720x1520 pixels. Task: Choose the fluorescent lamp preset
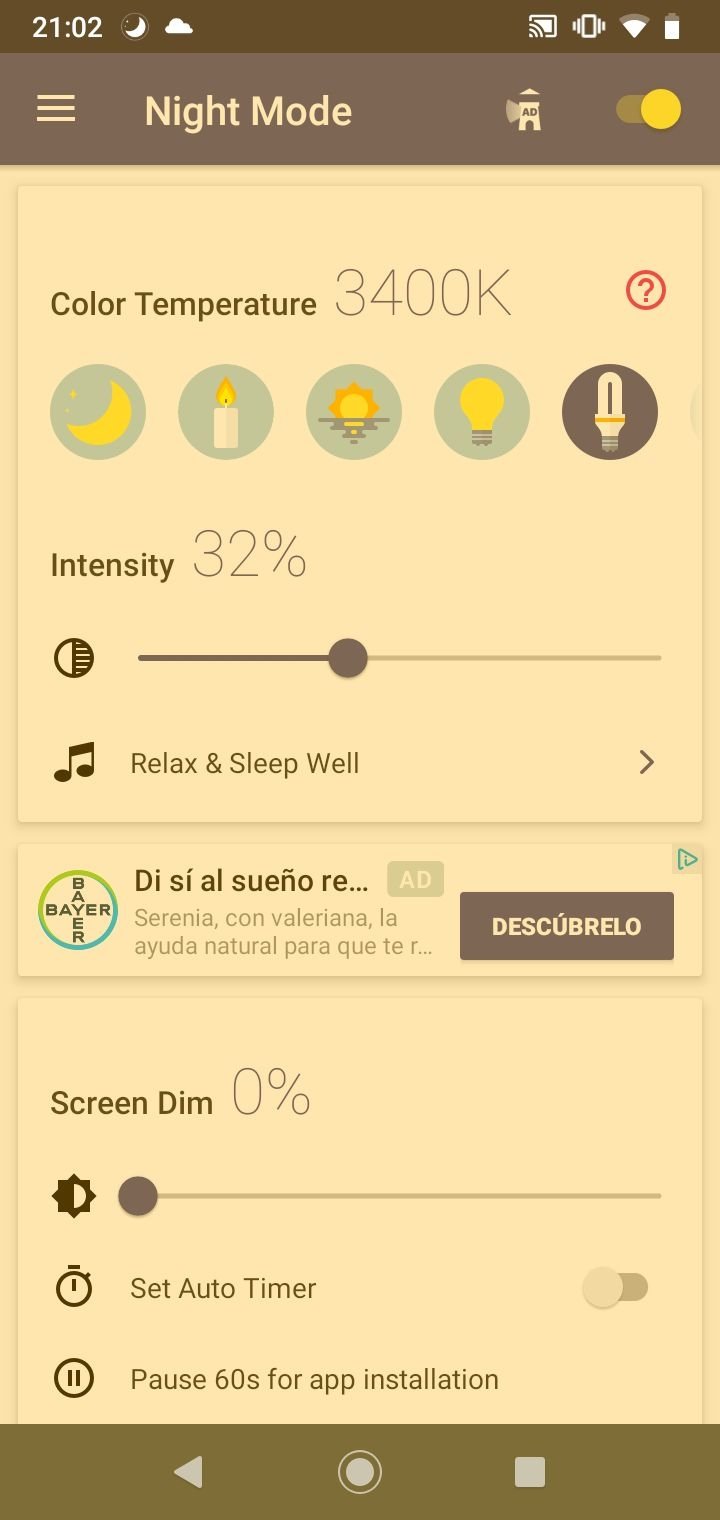pyautogui.click(x=610, y=412)
